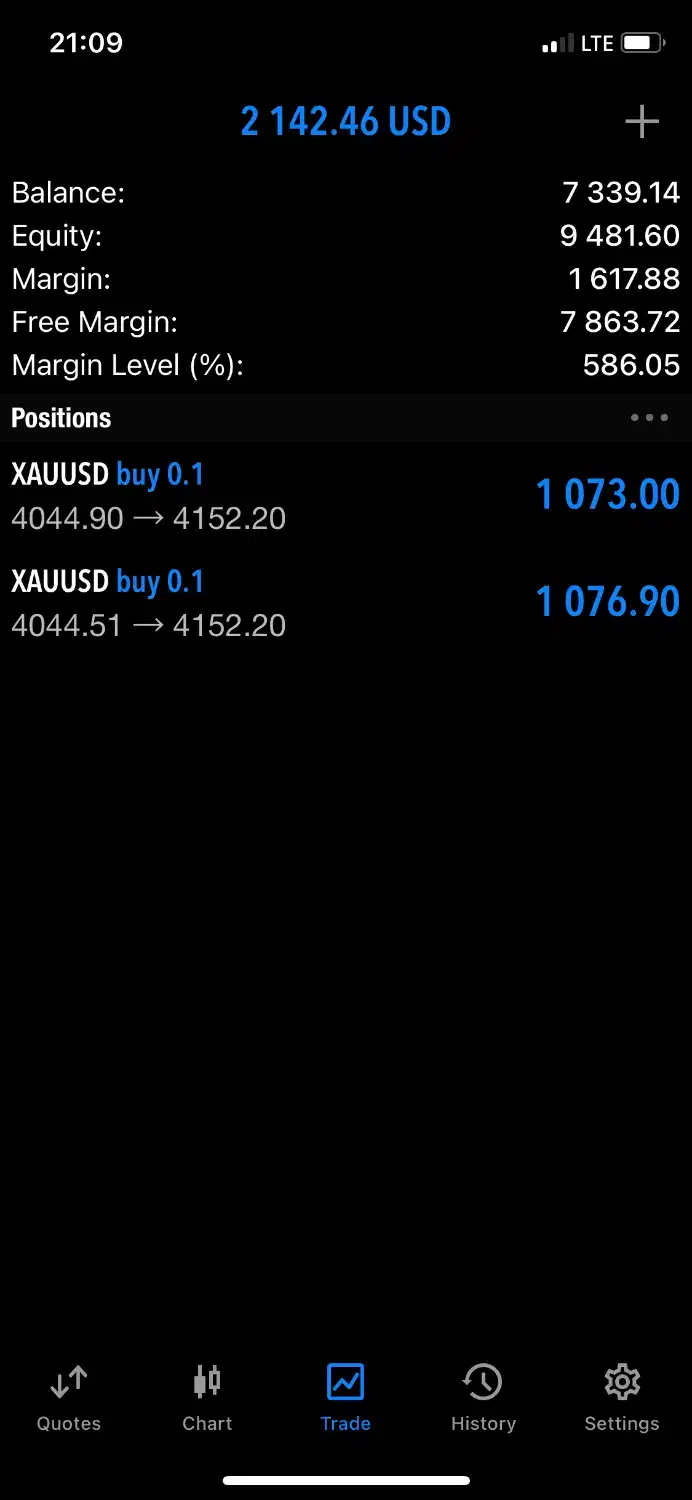Screen dimensions: 692x1500
Task: Go to the Chart tab
Action: (x=207, y=1397)
